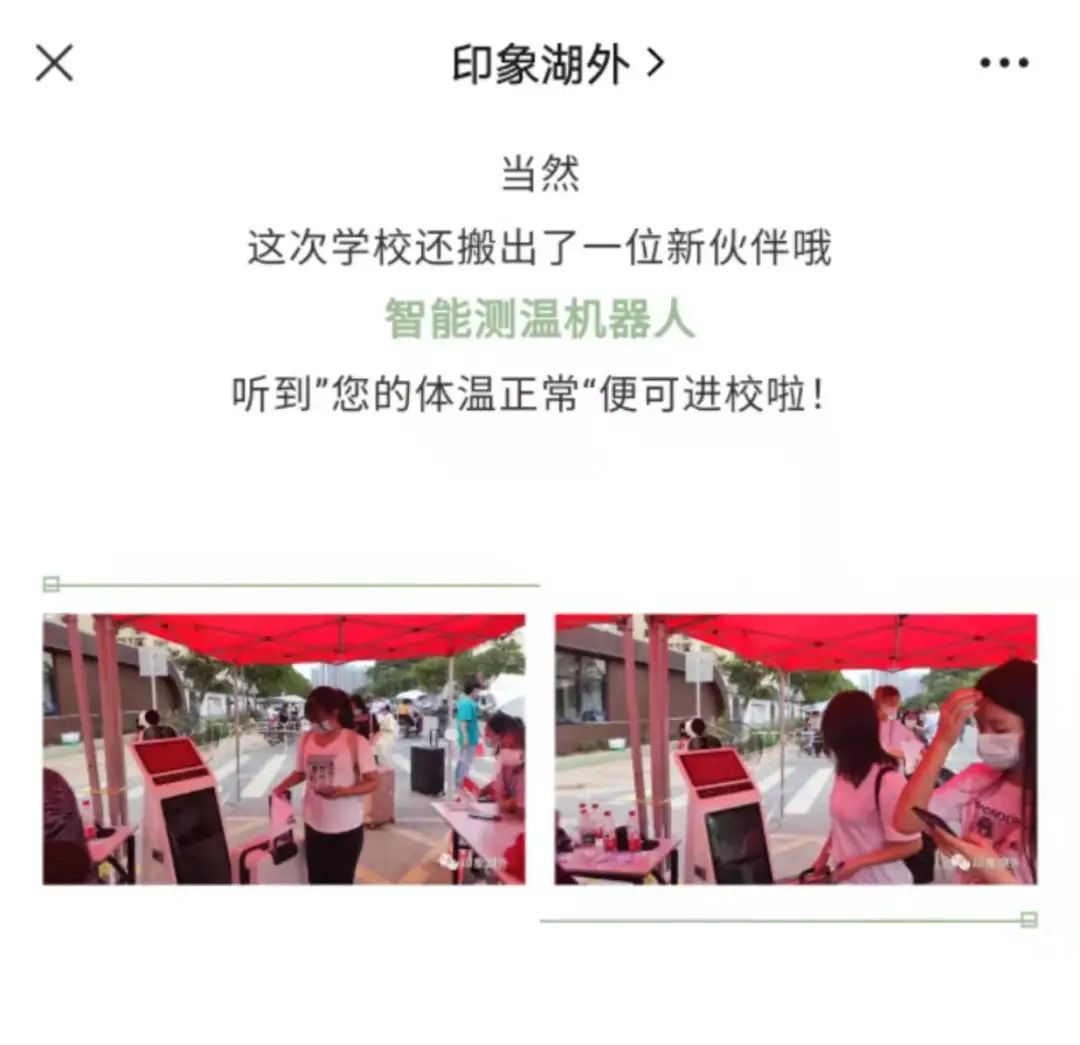View the right photo with masked student
Image resolution: width=1080 pixels, height=1045 pixels.
coord(795,749)
